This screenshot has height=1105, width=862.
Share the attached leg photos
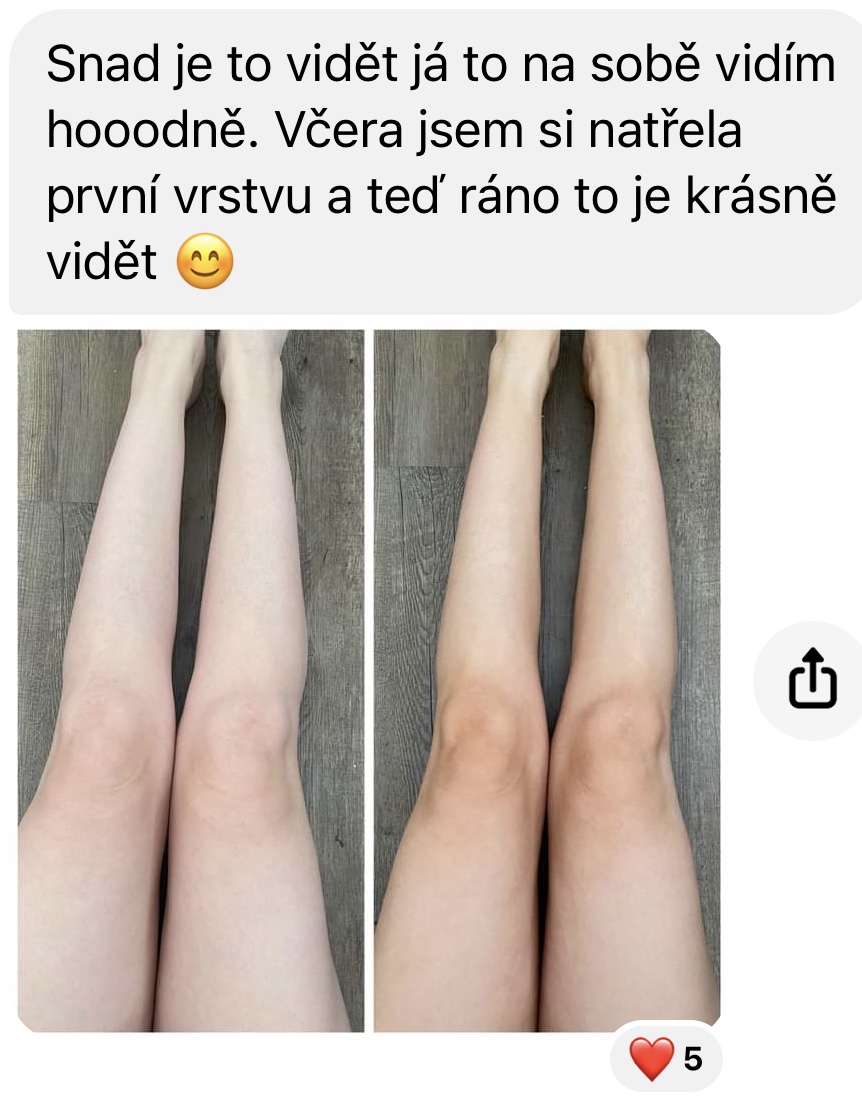[812, 680]
